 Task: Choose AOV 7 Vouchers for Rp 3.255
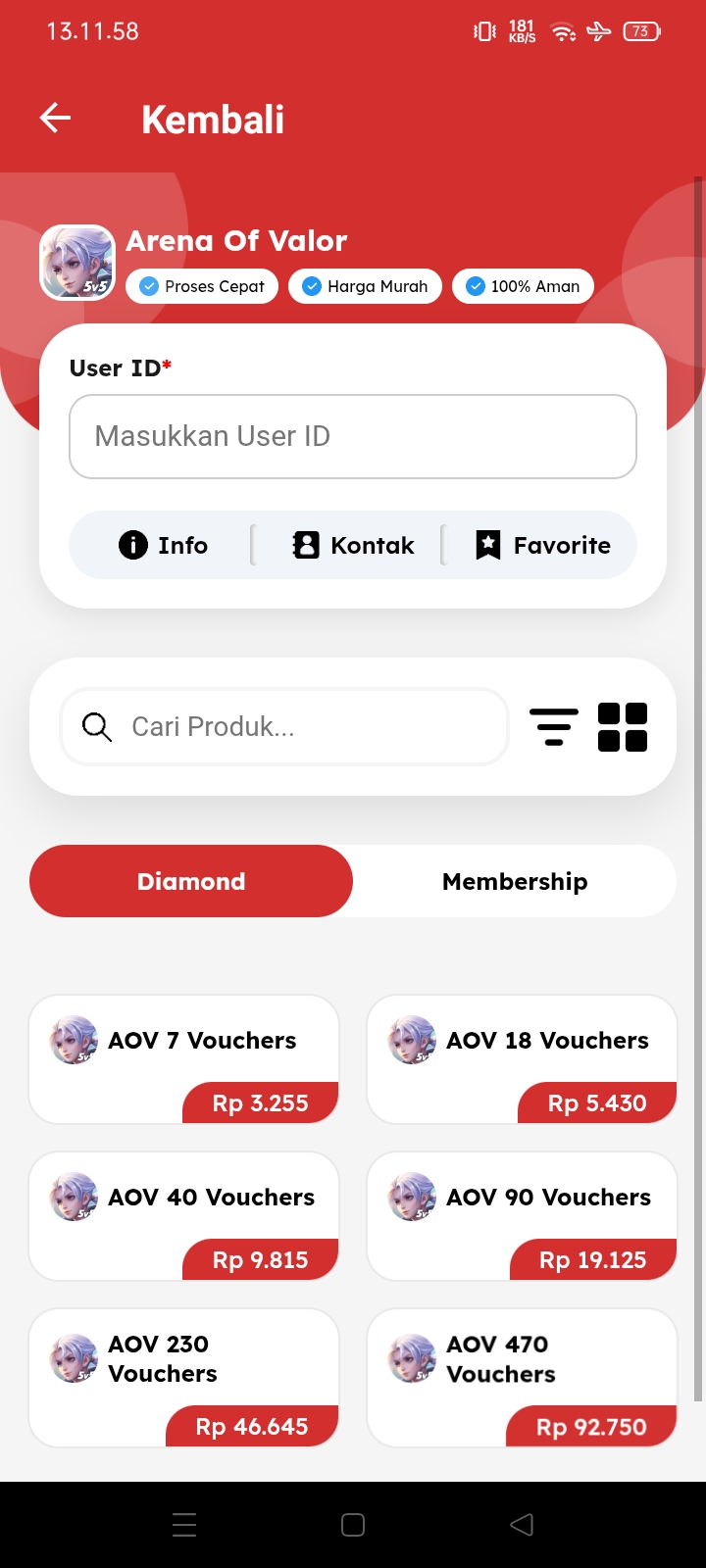pyautogui.click(x=184, y=1059)
